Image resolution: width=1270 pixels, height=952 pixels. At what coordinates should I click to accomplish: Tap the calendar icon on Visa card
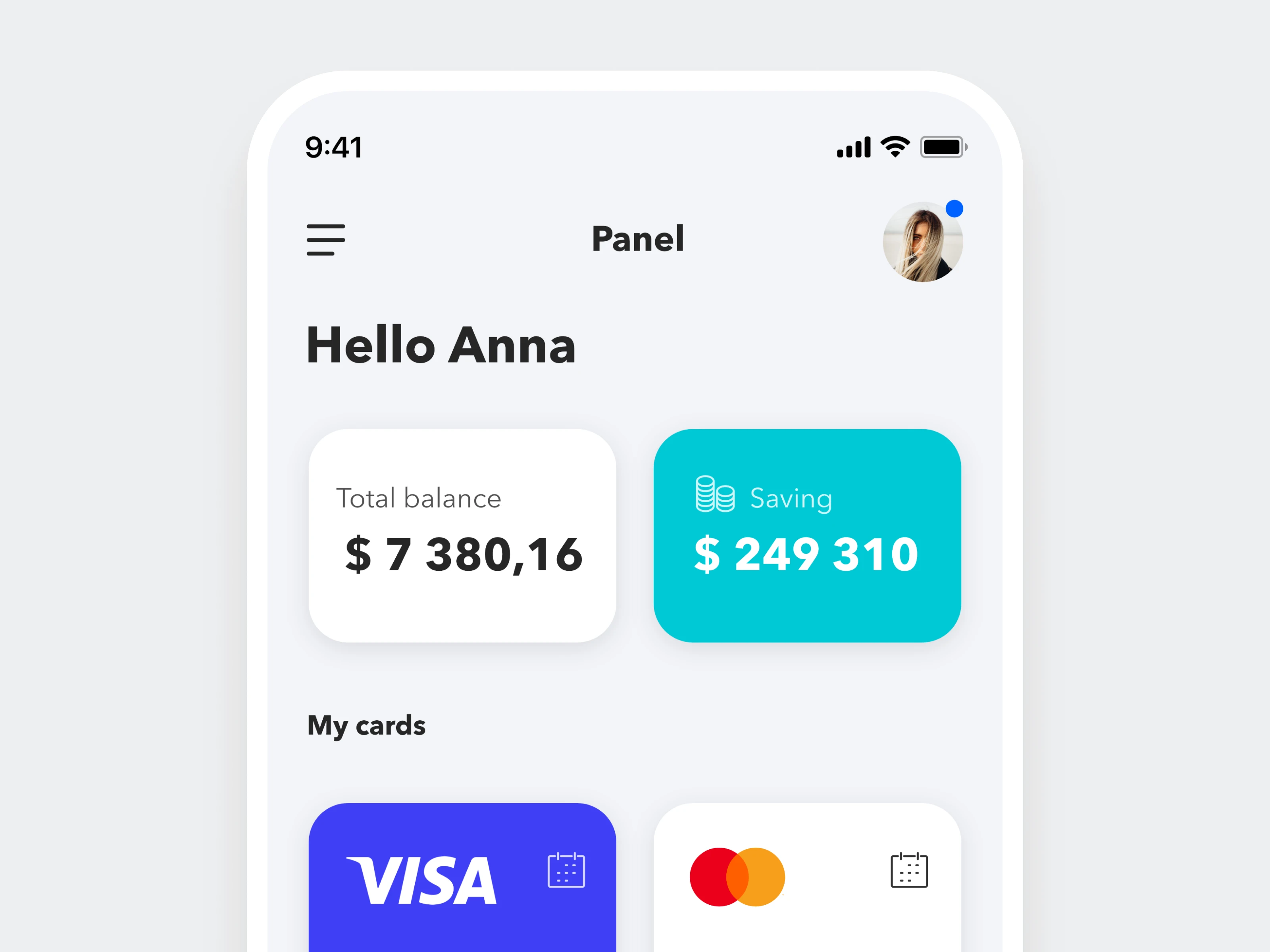pos(566,870)
